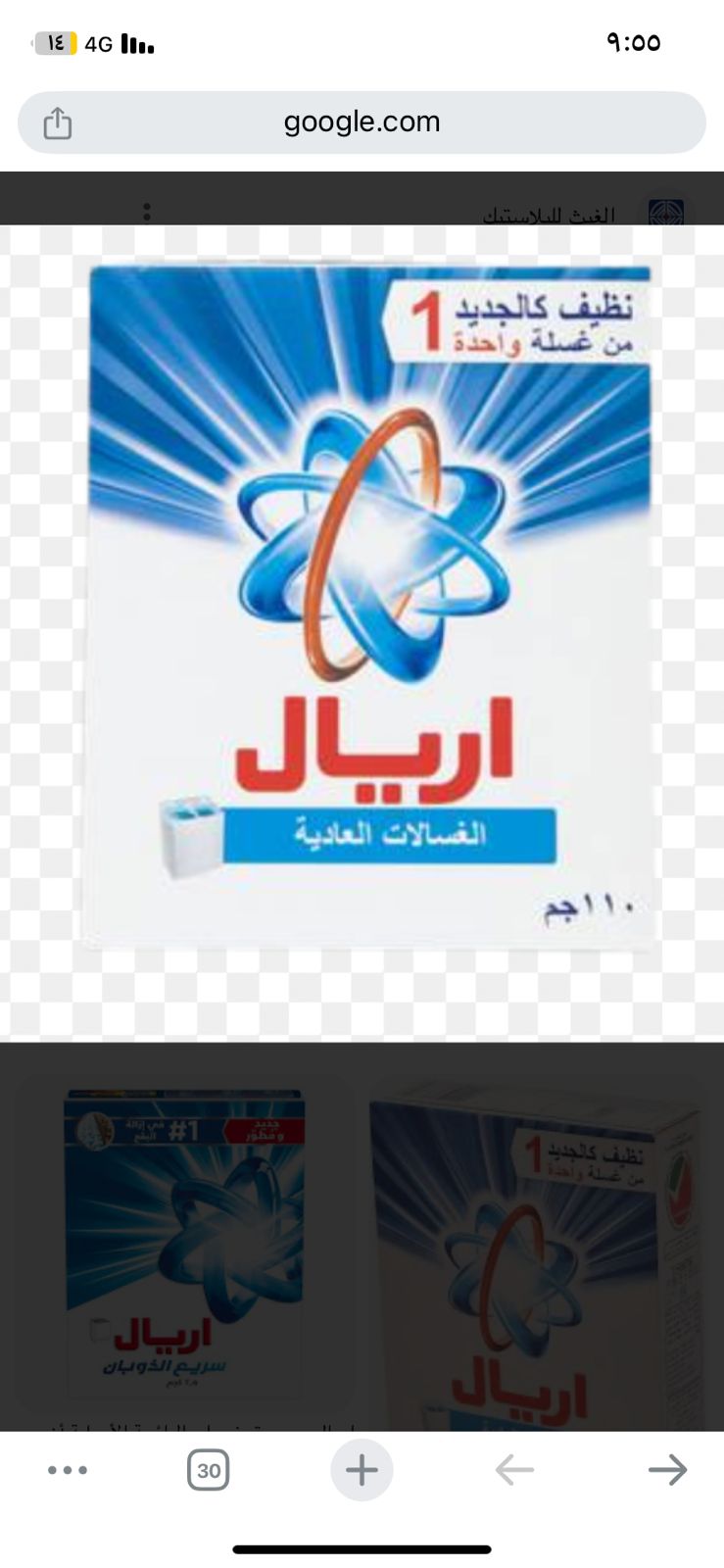Add a new tab with the plus button

[x=362, y=1470]
